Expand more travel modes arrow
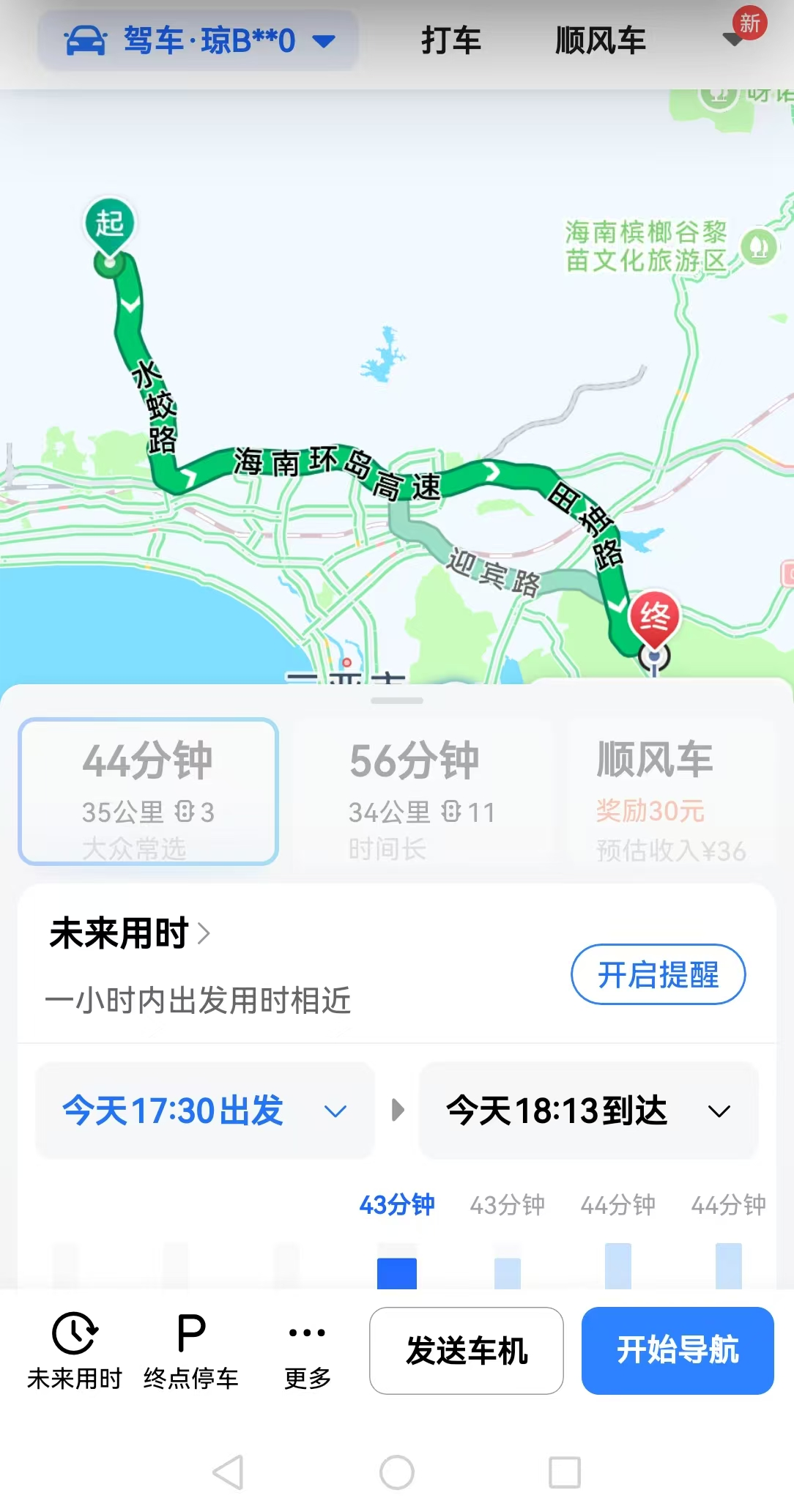Image resolution: width=794 pixels, height=1512 pixels. [x=733, y=40]
